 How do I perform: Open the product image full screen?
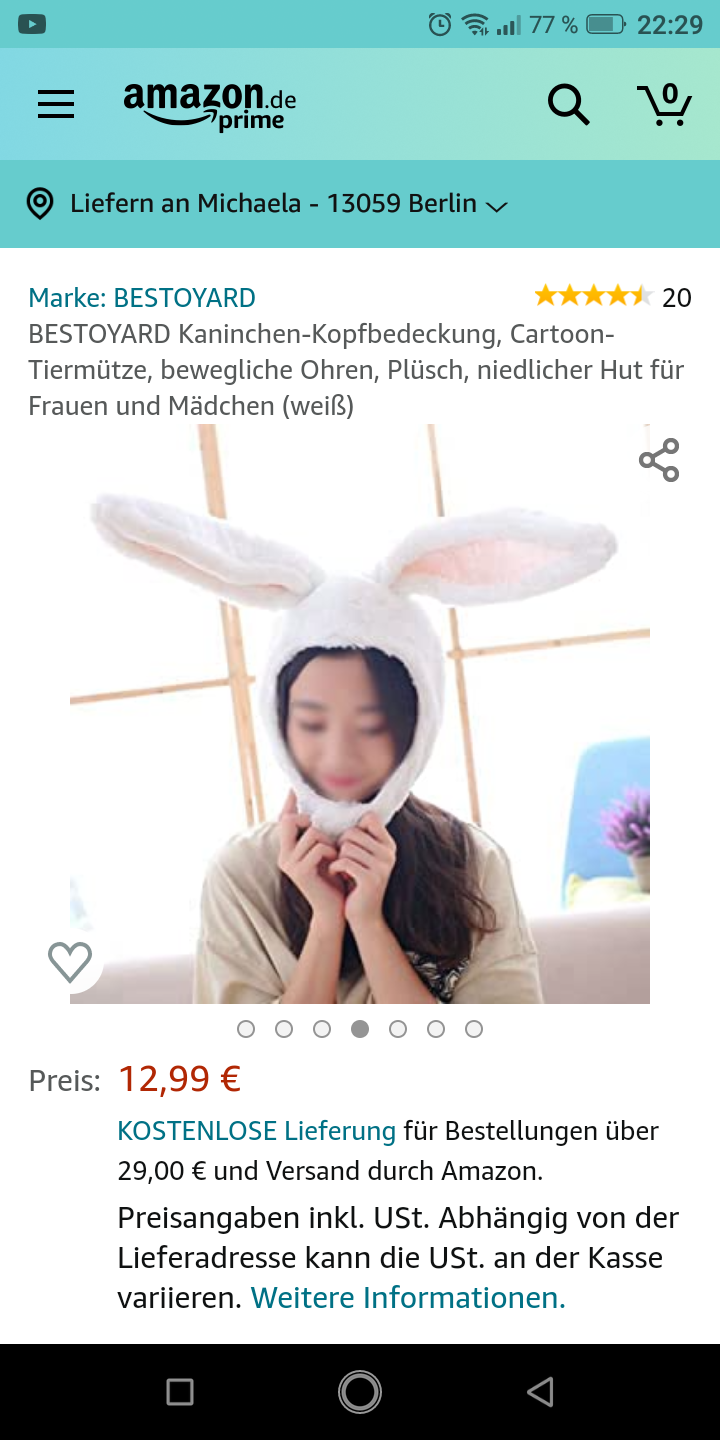click(360, 714)
